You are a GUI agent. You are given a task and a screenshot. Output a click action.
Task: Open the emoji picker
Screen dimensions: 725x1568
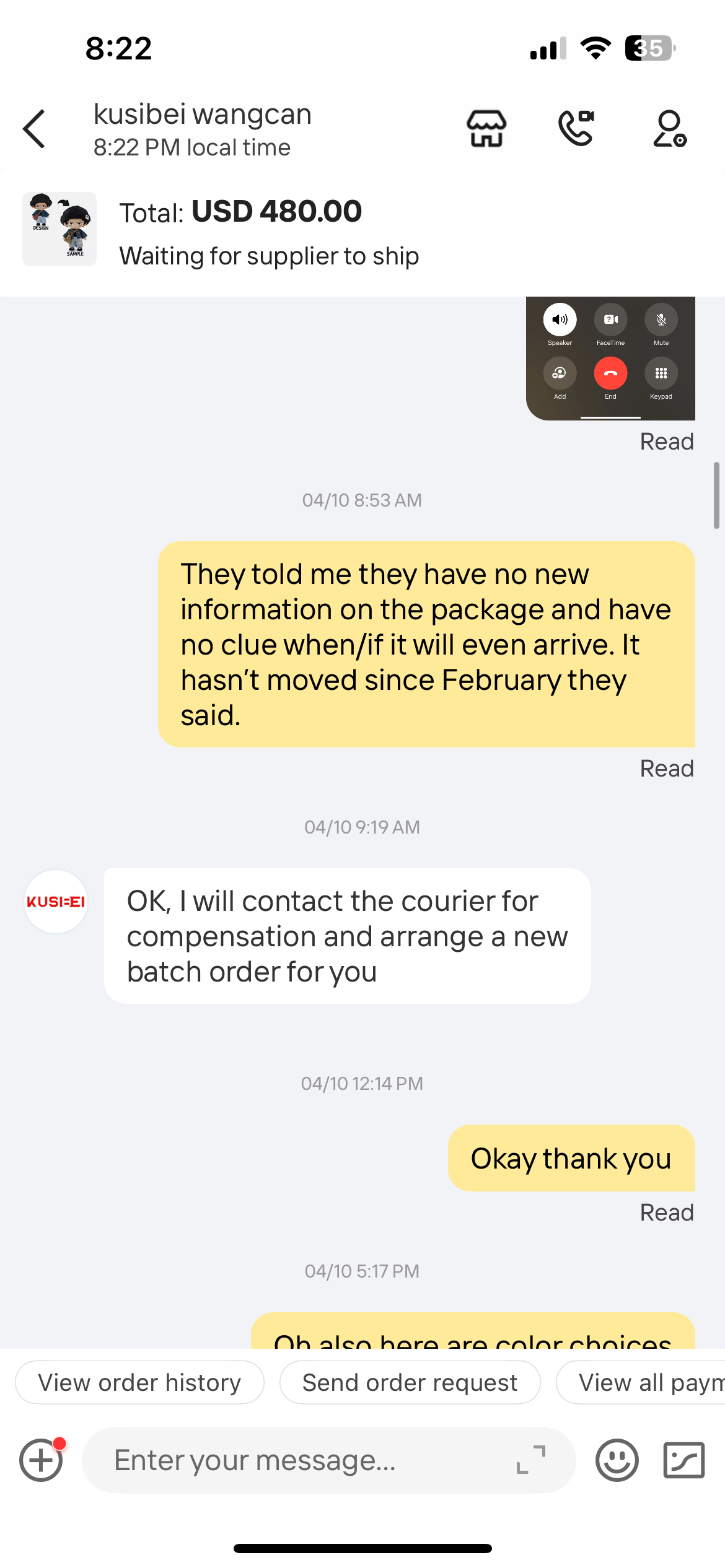pos(617,1460)
